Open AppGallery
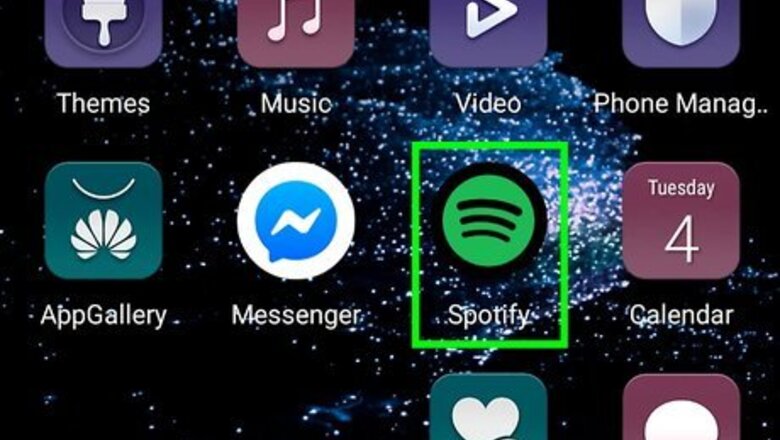This screenshot has height=440, width=780. [x=103, y=221]
